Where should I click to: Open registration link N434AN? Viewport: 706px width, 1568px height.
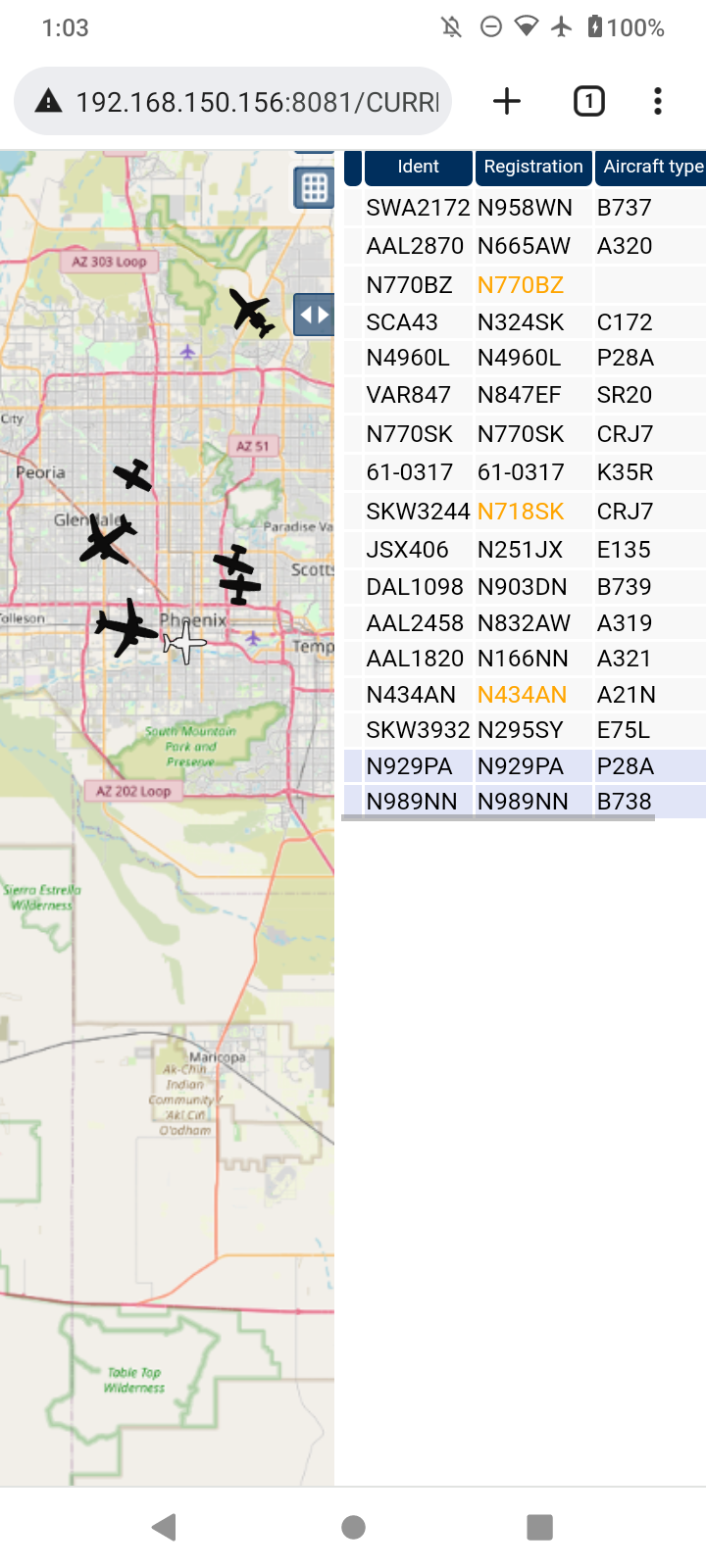coord(522,695)
